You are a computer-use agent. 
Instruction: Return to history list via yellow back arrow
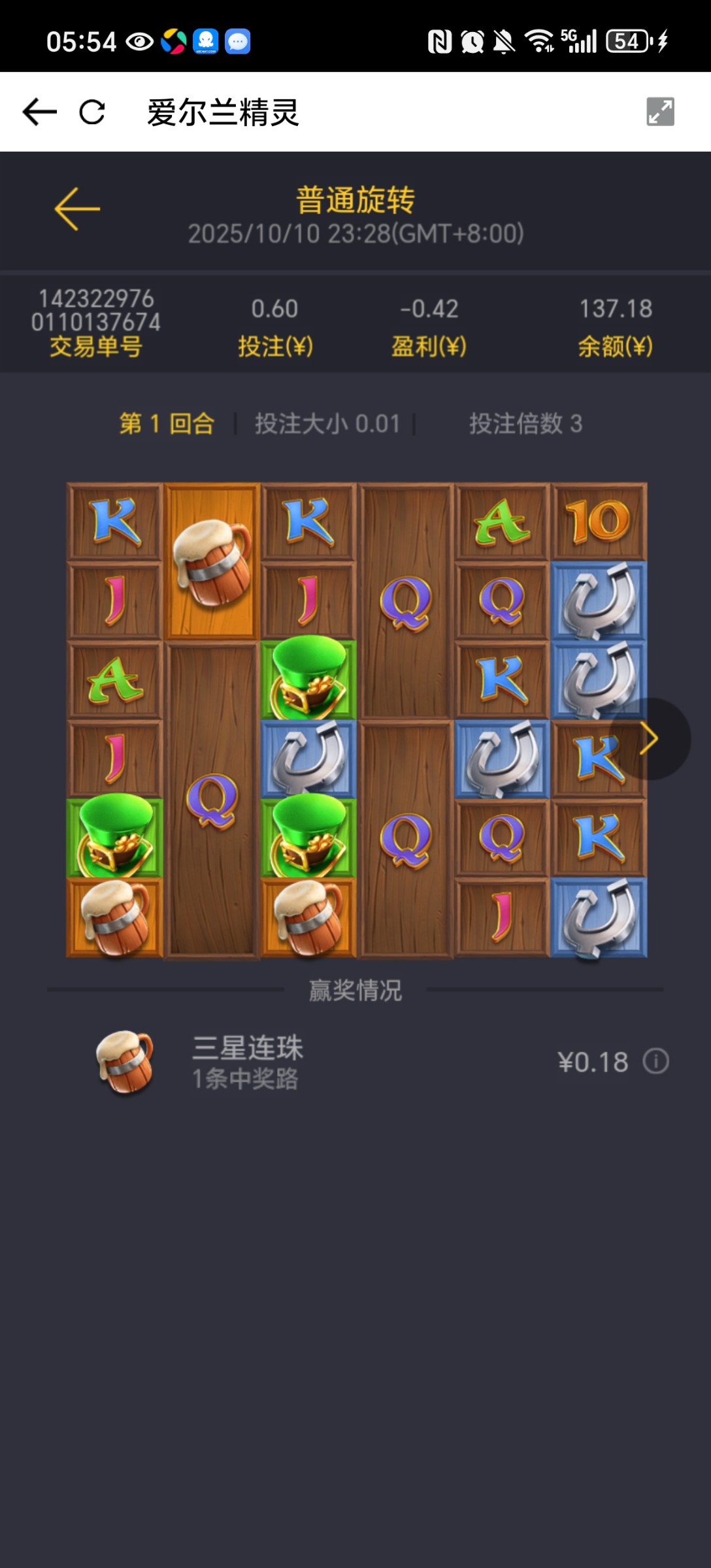(77, 209)
